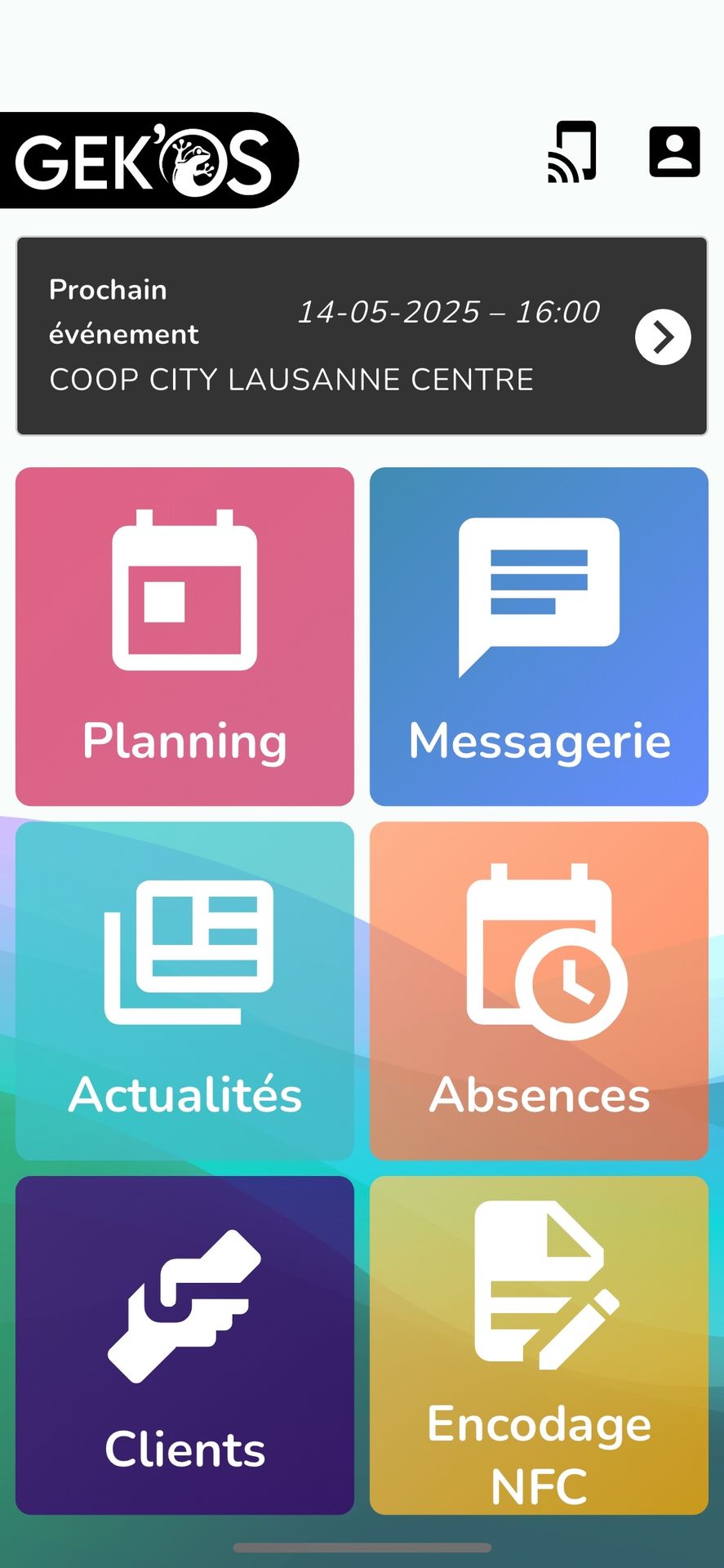Go to Messagerie
Screen dimensions: 724x1568
(539, 636)
